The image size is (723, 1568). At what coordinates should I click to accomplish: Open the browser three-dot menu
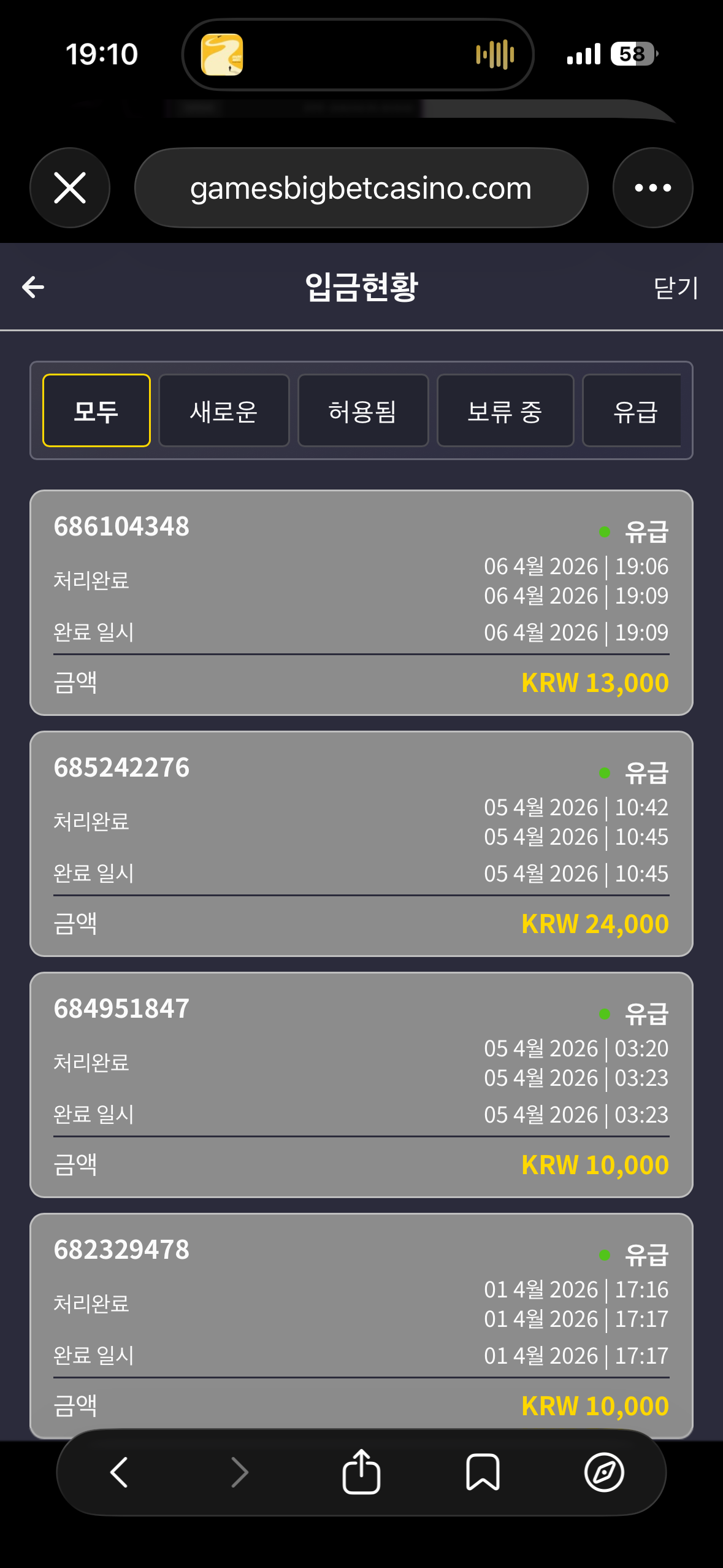click(652, 188)
